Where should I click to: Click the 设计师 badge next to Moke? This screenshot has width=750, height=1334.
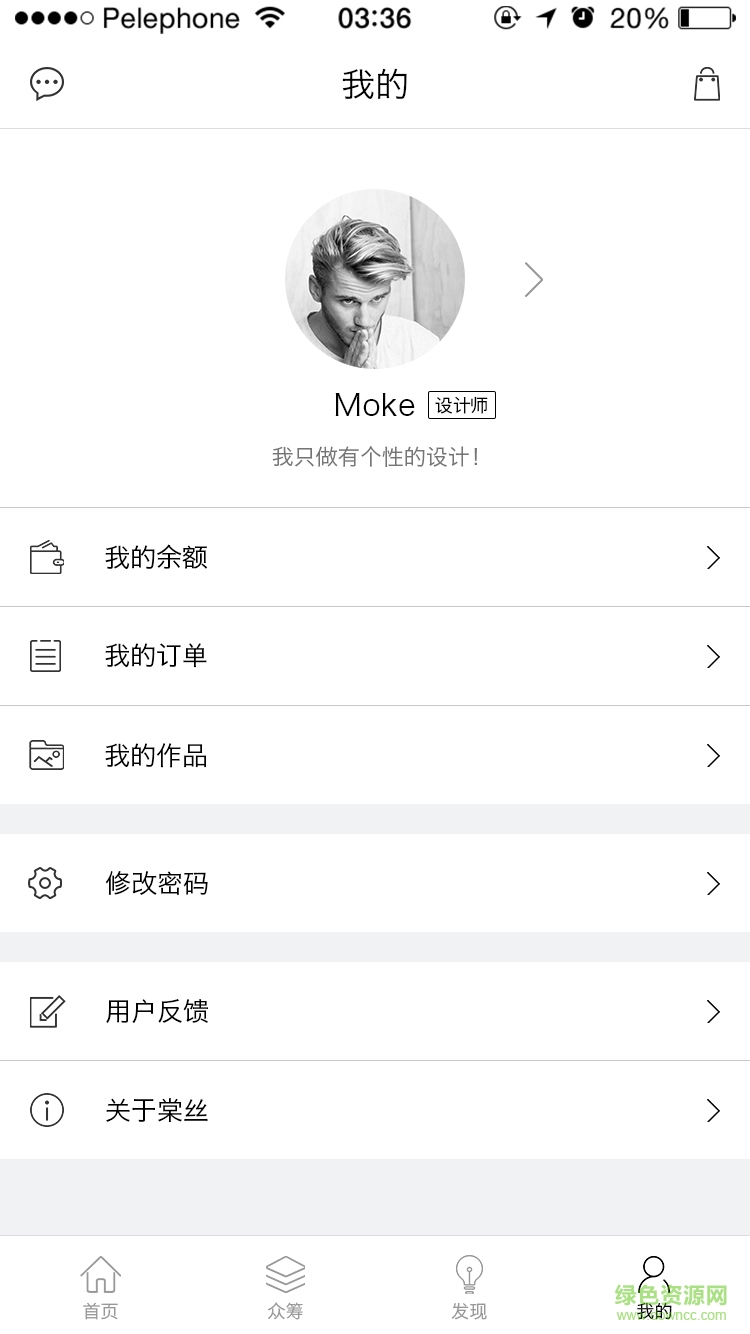[x=461, y=405]
